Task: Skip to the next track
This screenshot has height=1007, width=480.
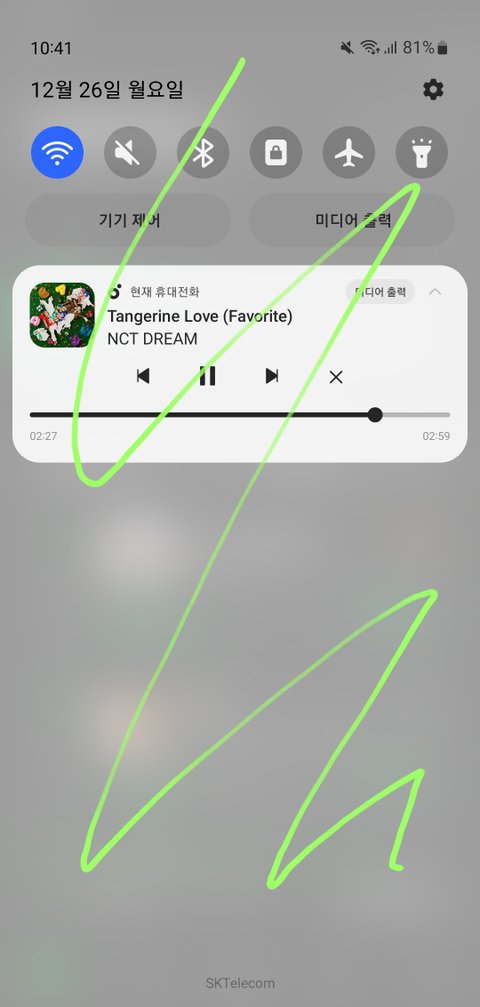Action: pos(272,376)
